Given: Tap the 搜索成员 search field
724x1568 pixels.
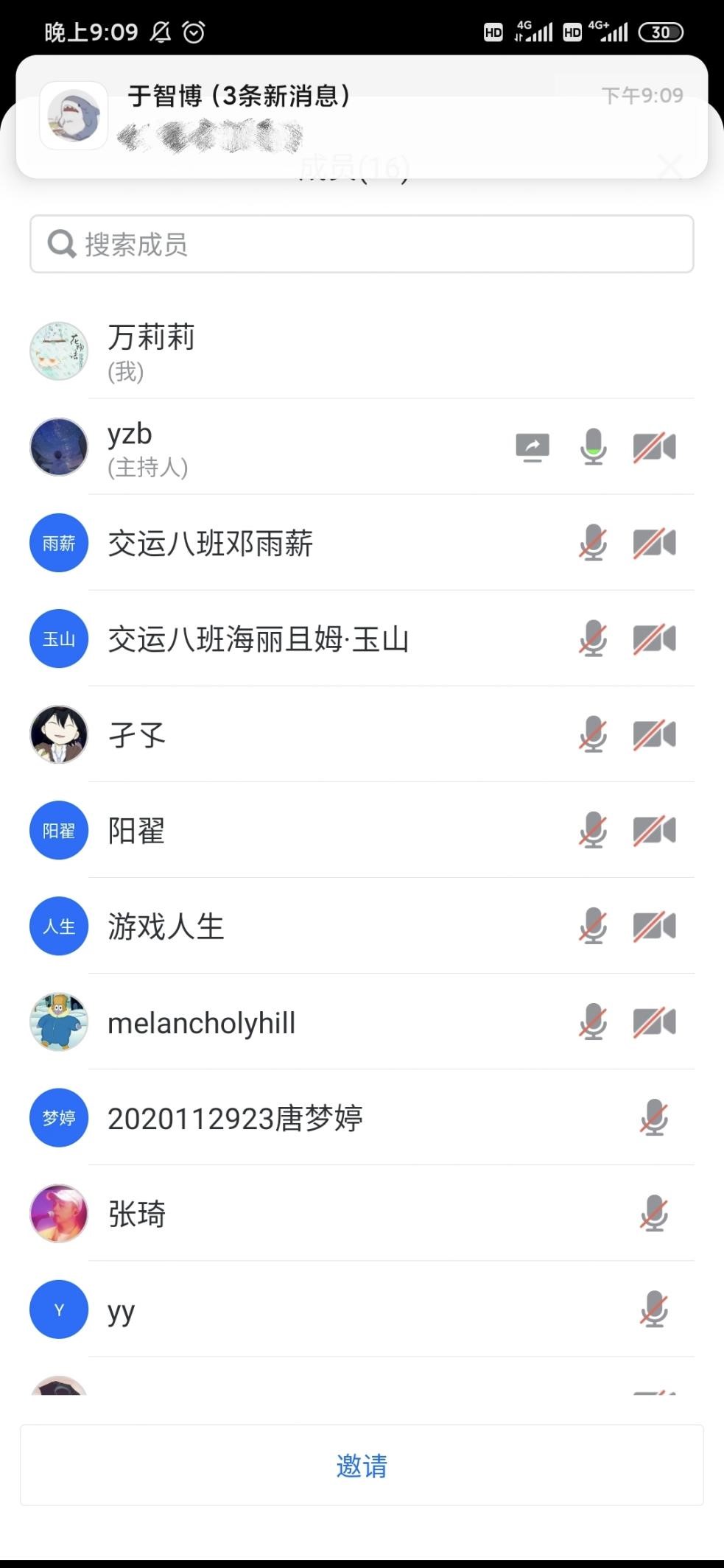Looking at the screenshot, I should [x=361, y=244].
